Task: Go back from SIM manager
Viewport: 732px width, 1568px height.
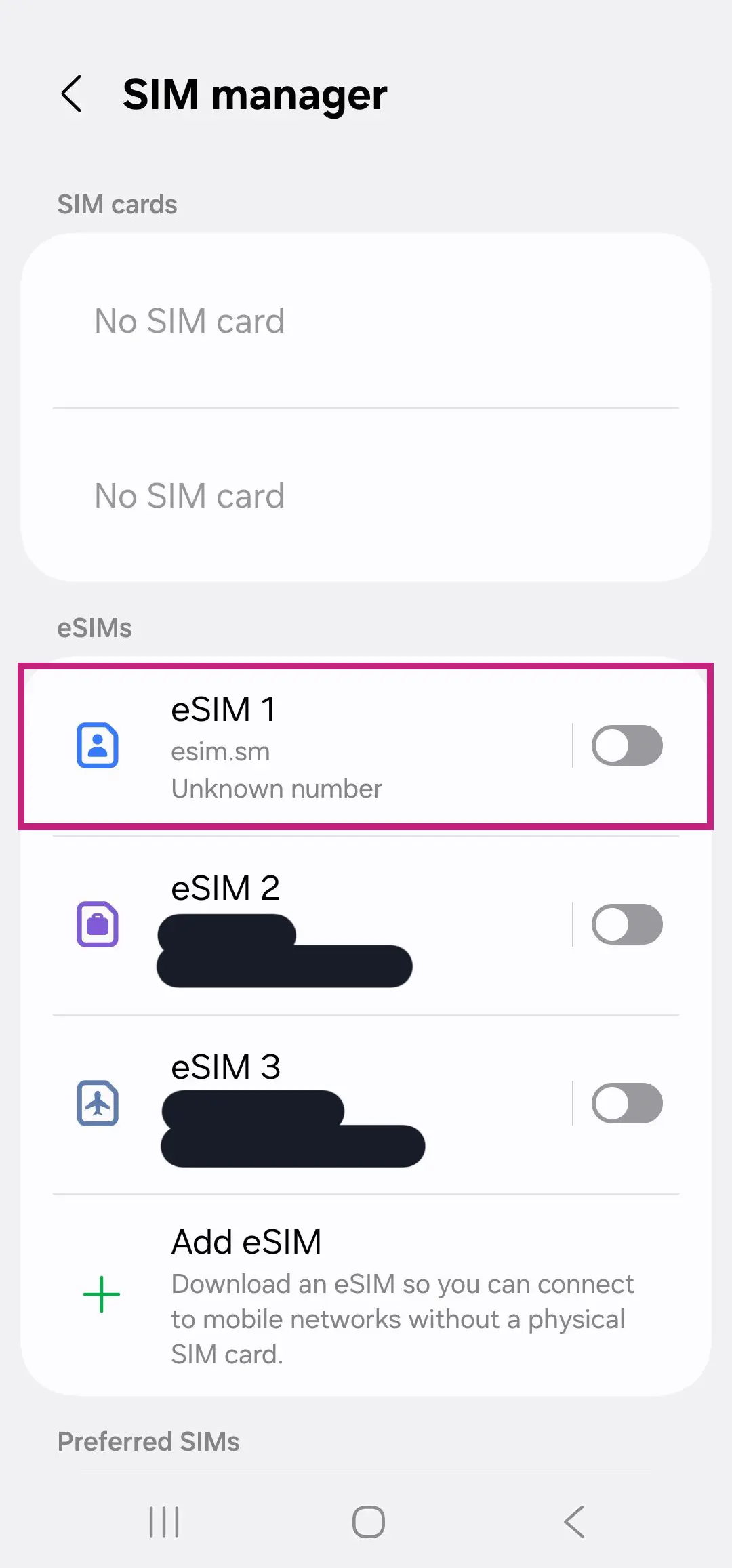Action: (x=72, y=94)
